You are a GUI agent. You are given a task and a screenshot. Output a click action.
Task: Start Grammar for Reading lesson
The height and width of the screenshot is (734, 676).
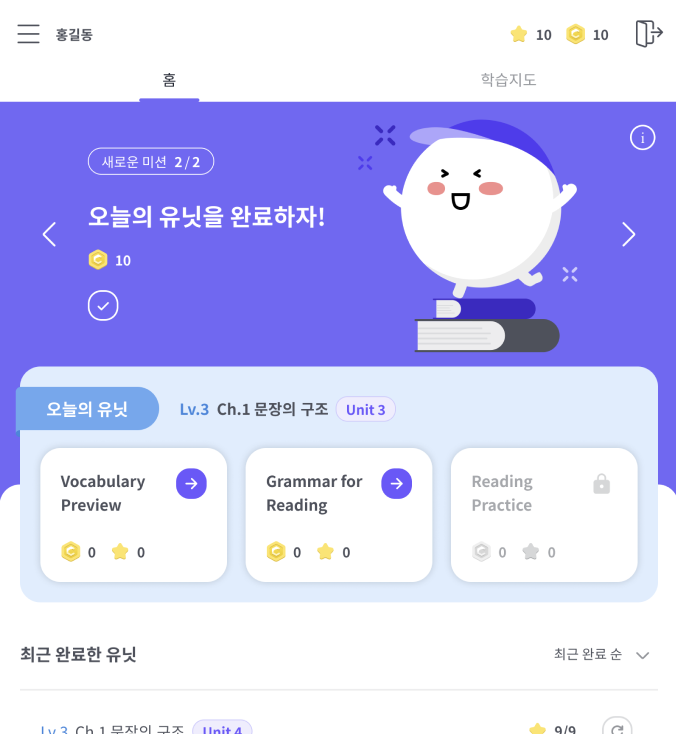click(339, 514)
